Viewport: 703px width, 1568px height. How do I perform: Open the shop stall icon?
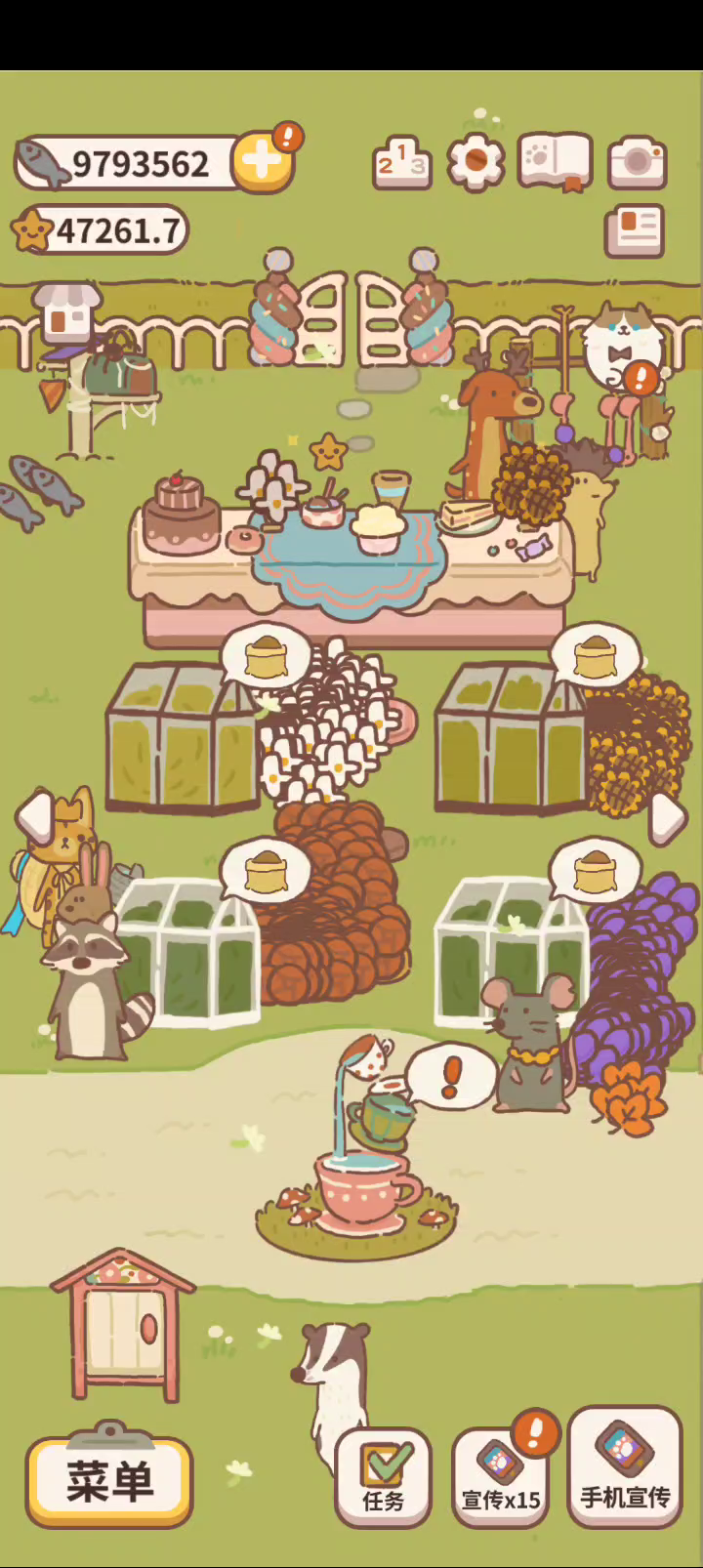(66, 311)
